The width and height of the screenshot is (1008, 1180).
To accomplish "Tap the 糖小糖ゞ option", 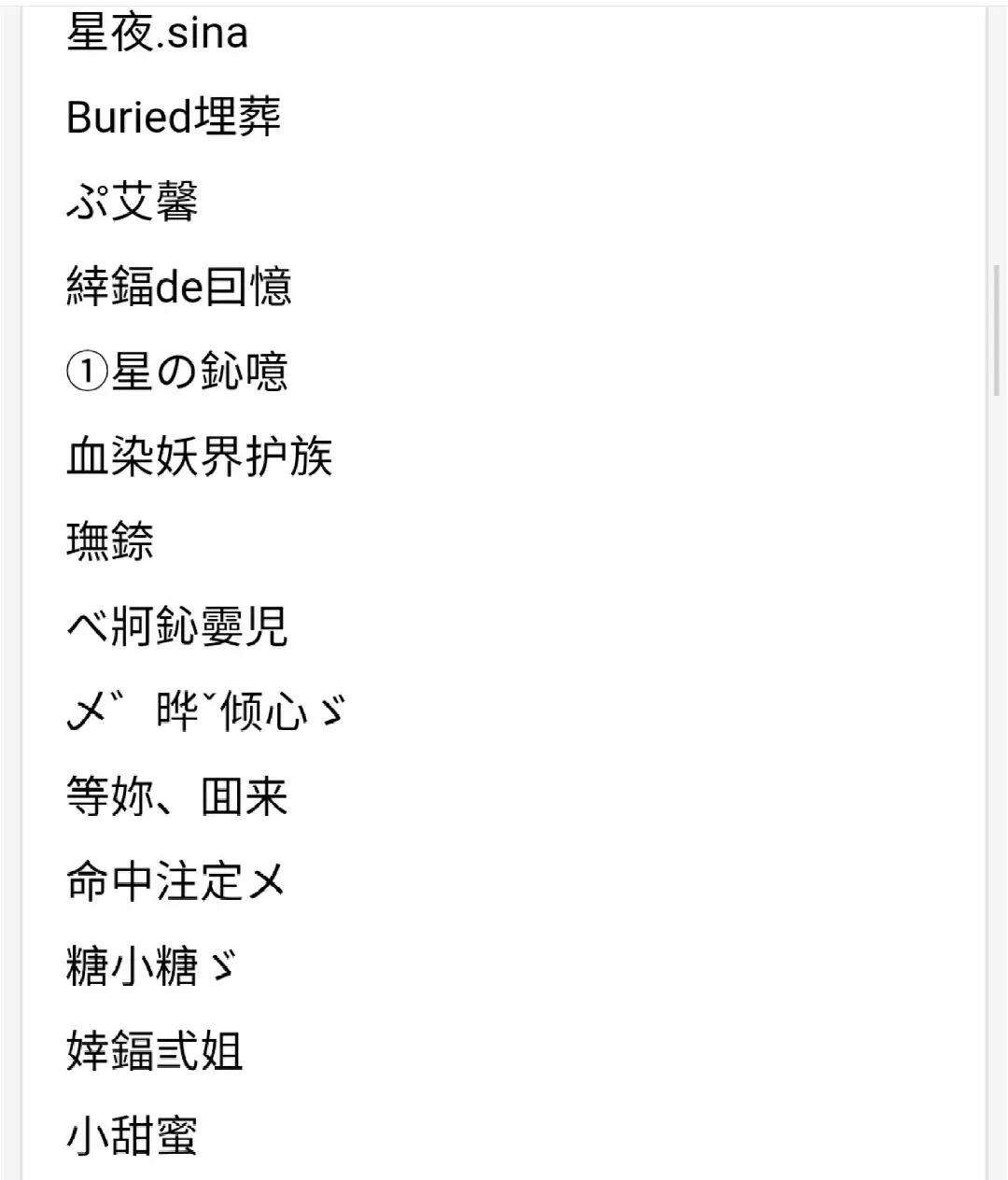I will pyautogui.click(x=151, y=966).
